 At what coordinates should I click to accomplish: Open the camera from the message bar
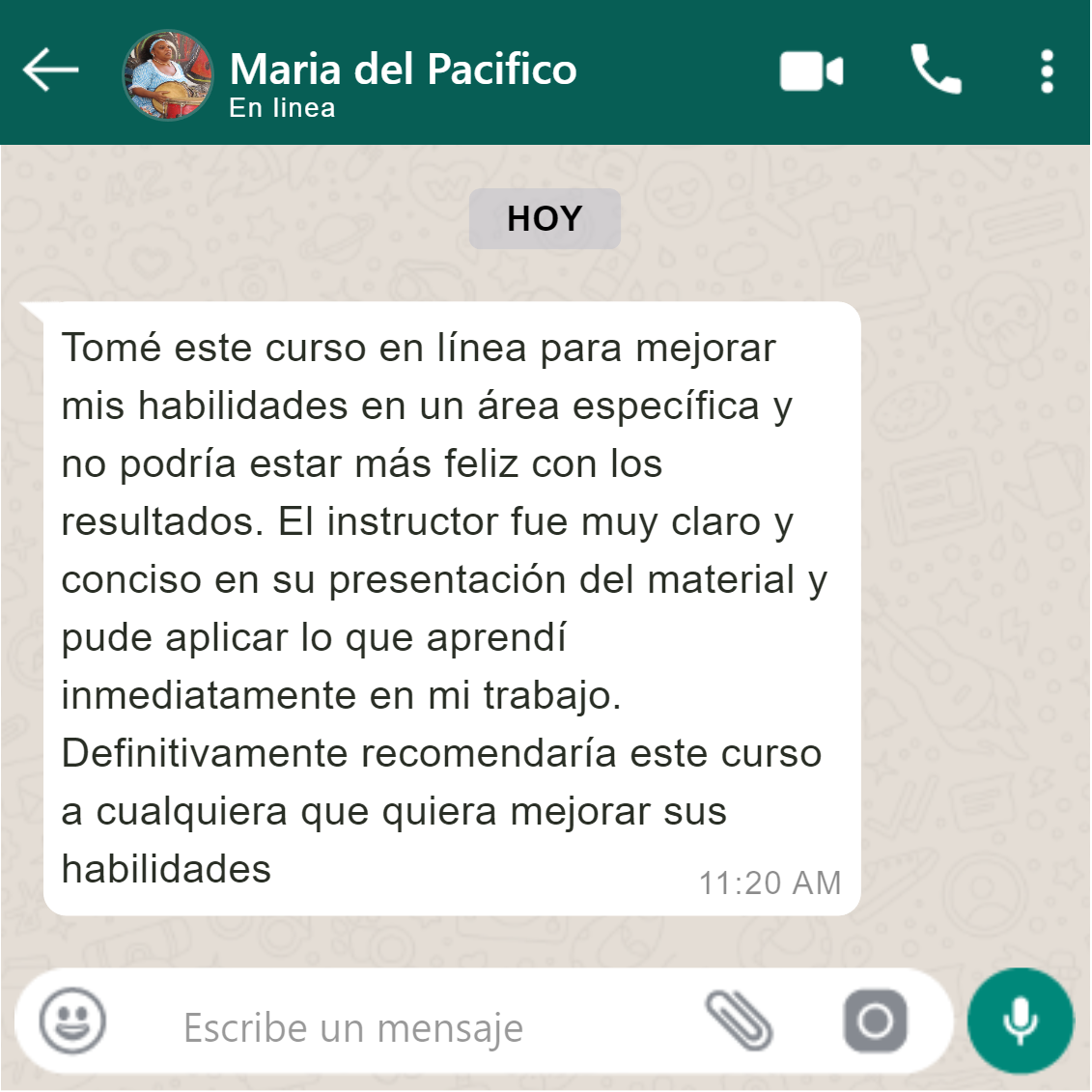point(875,1021)
